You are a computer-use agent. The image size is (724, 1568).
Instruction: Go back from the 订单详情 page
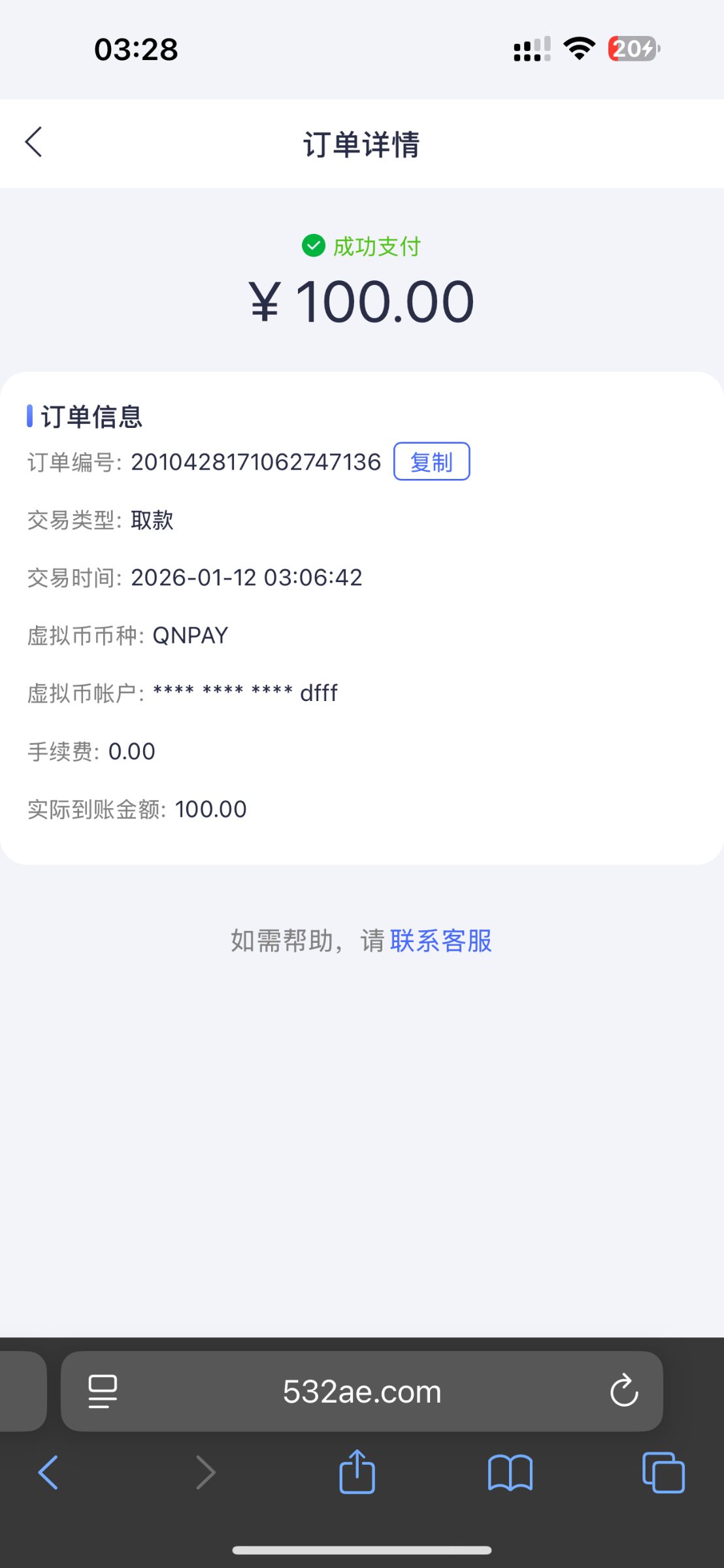34,142
